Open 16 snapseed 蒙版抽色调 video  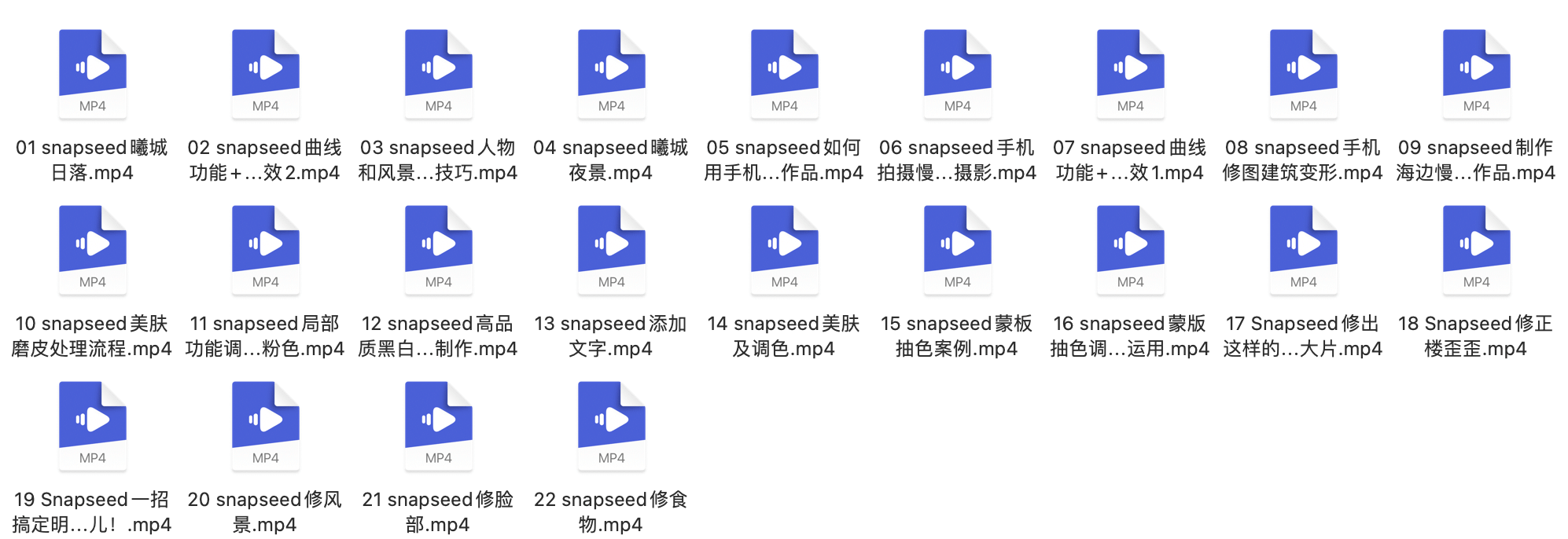tap(1131, 251)
